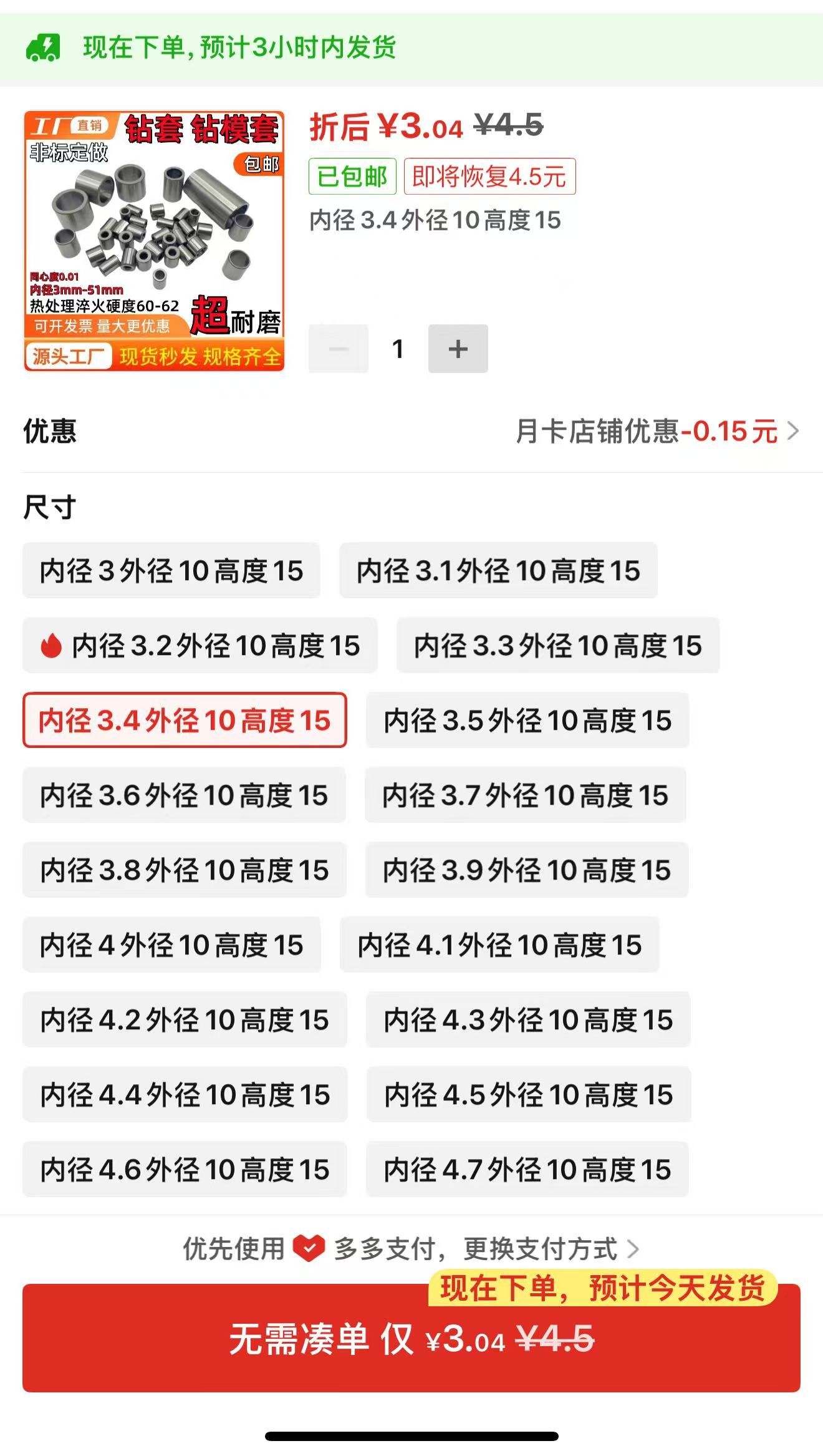Open the product image thumbnail
This screenshot has height=1456, width=823.
point(154,241)
